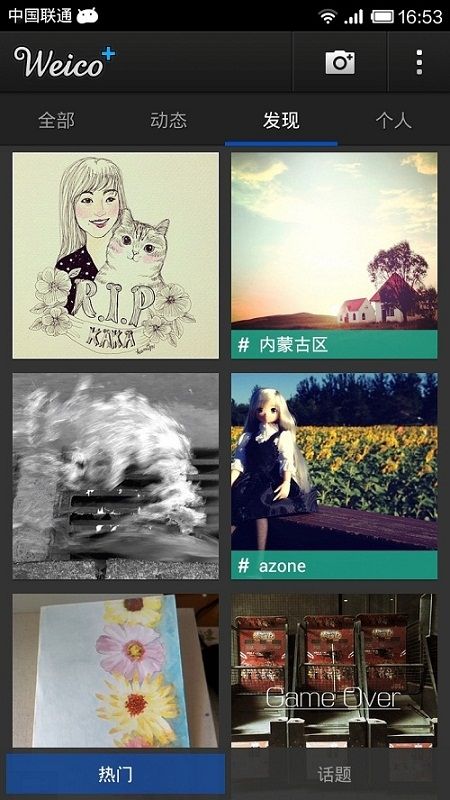View the flower painting photo
The width and height of the screenshot is (450, 800).
coord(116,670)
